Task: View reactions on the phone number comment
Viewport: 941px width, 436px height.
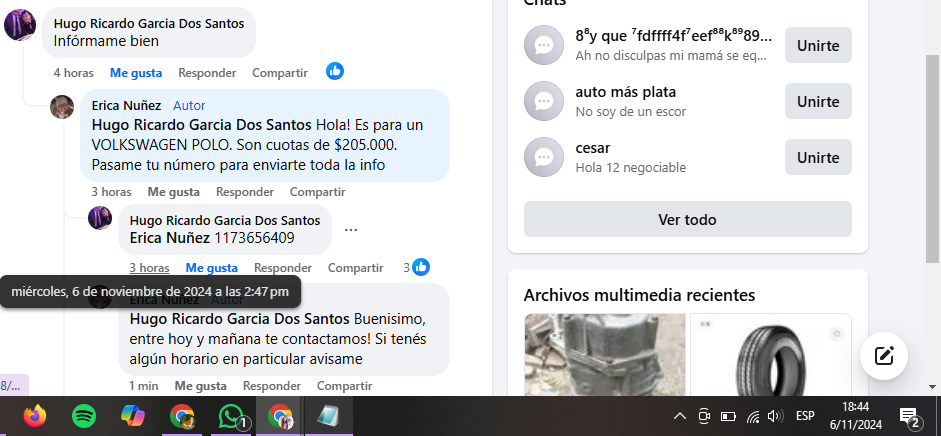Action: (416, 267)
